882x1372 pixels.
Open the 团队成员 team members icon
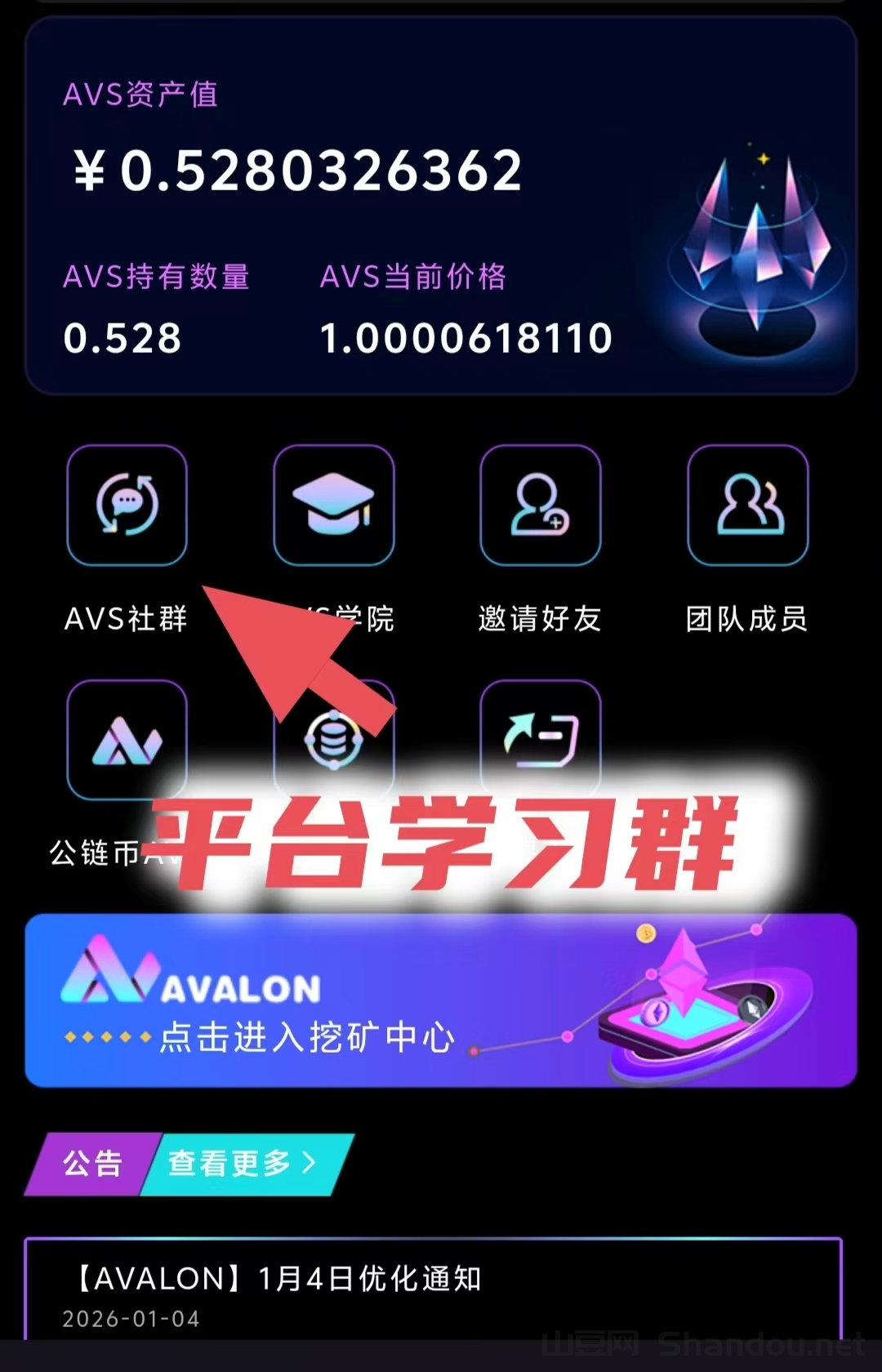coord(748,506)
